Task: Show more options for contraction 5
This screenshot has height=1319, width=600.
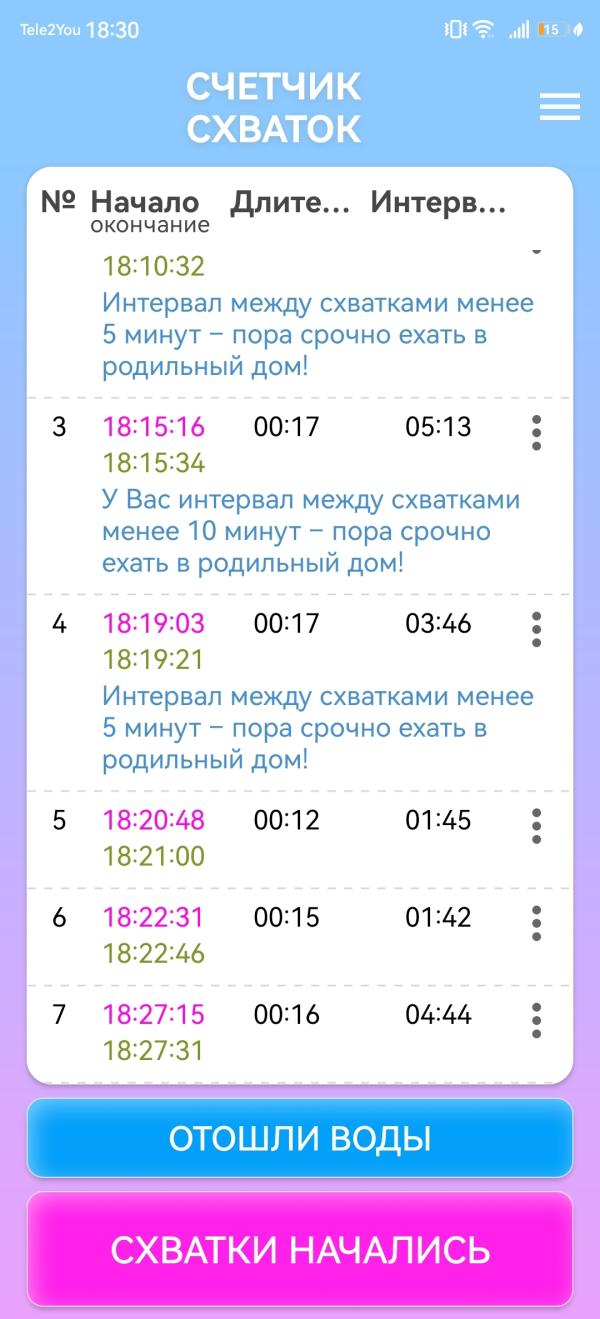Action: 537,826
